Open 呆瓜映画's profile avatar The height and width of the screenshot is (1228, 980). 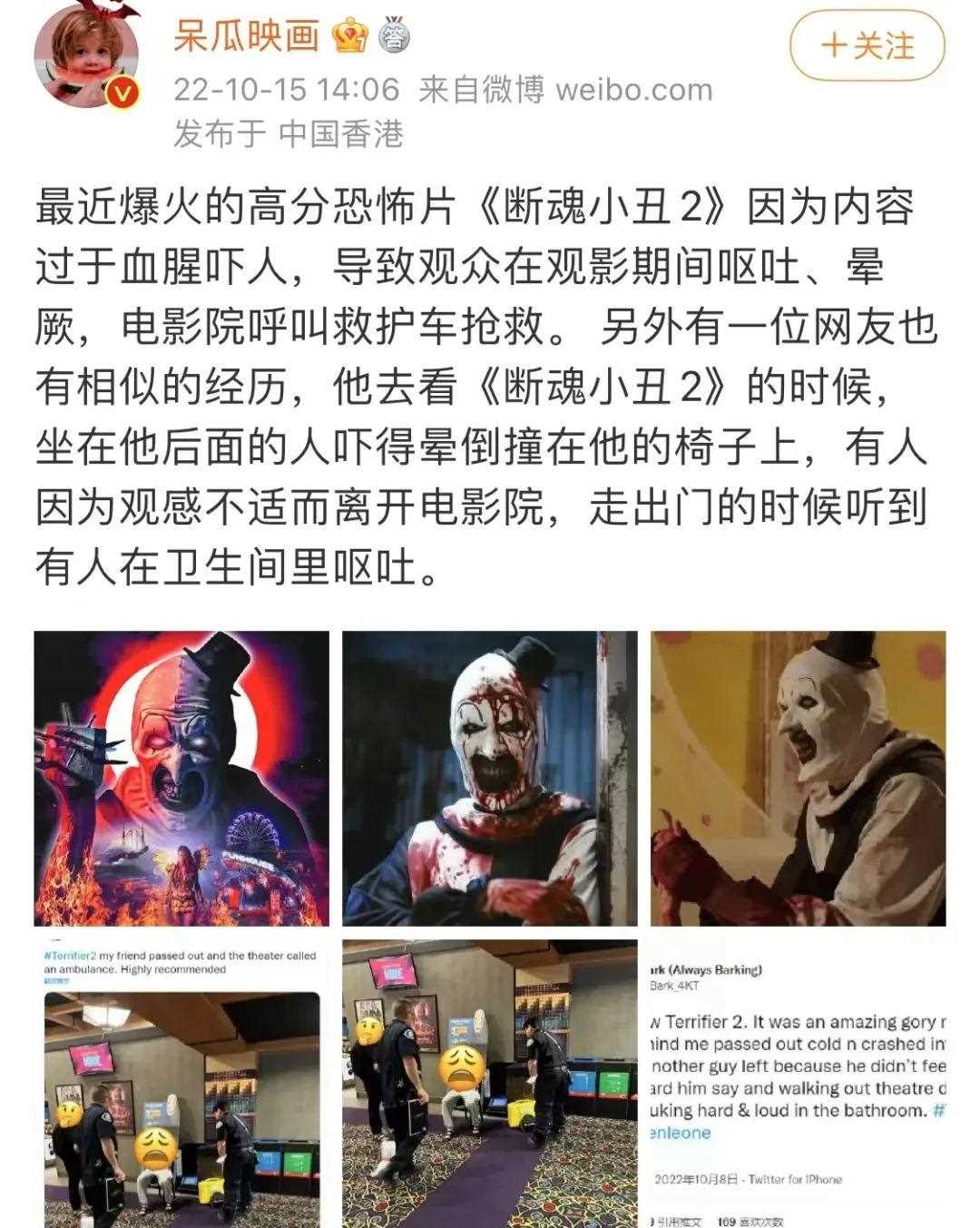88,59
